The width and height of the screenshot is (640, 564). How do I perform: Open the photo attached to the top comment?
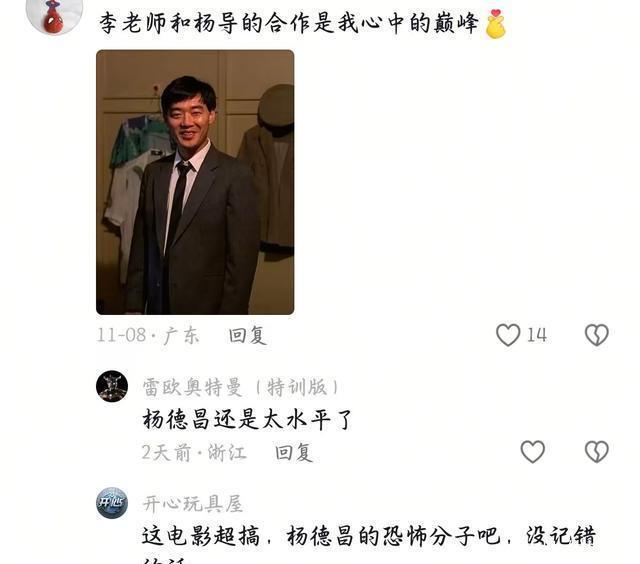coord(195,182)
